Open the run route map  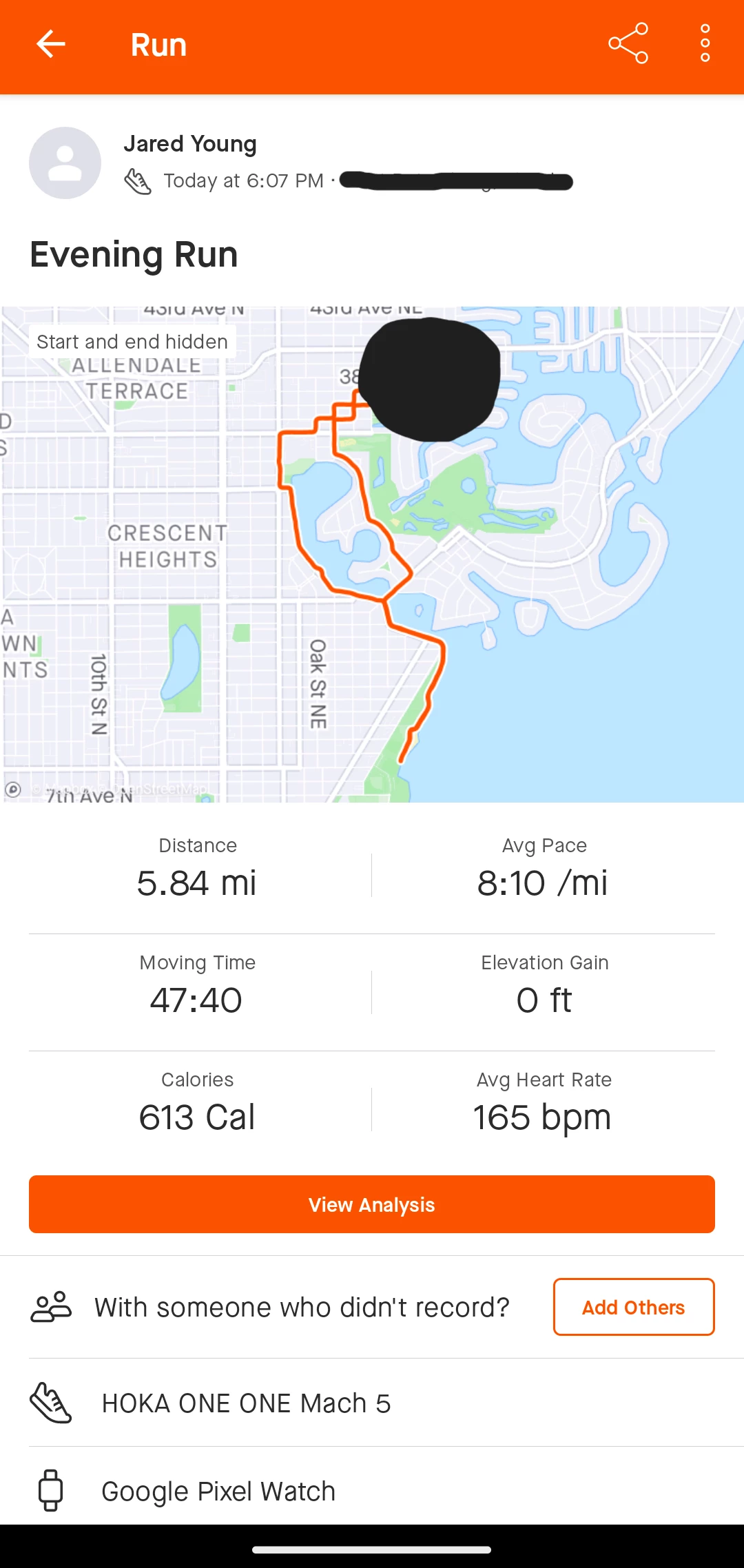click(x=372, y=555)
